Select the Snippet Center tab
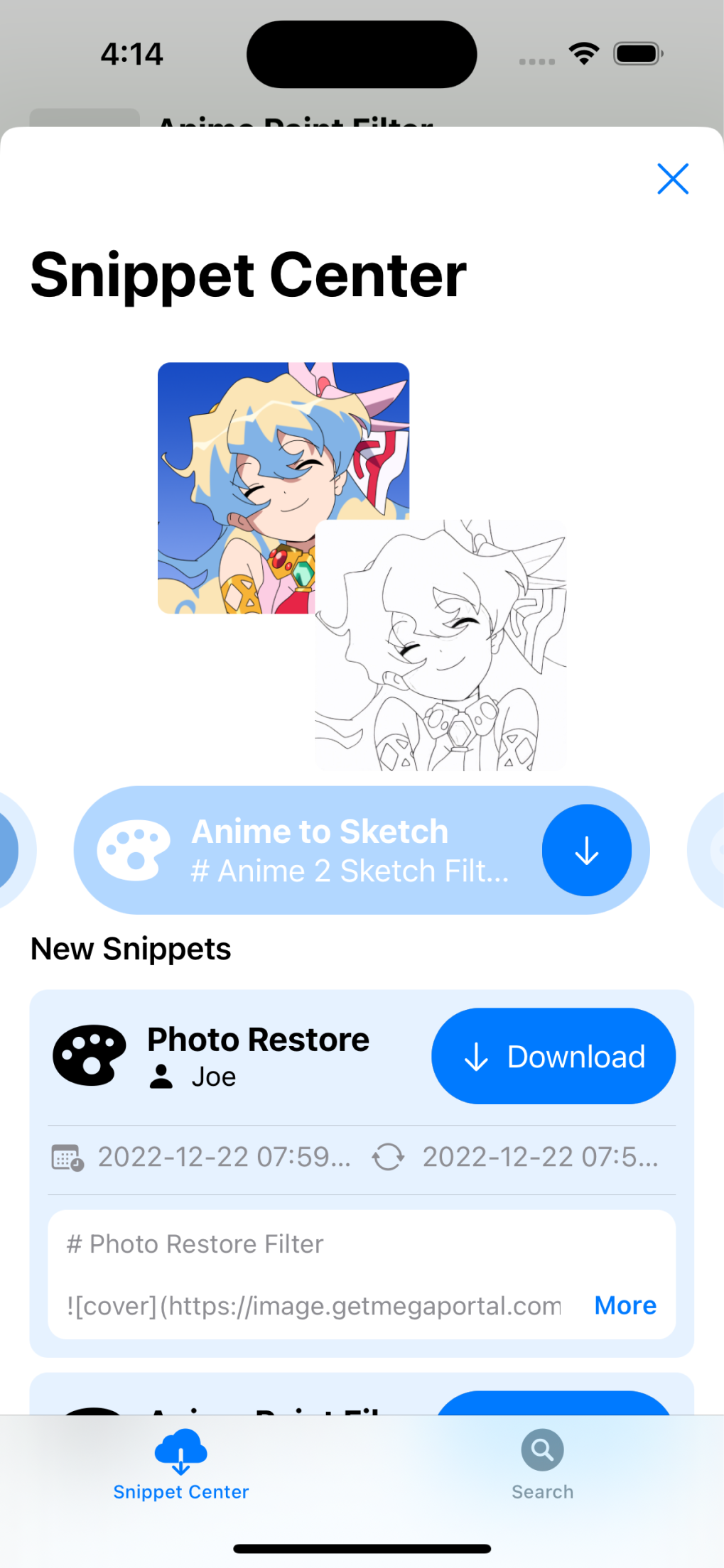Viewport: 724px width, 1568px height. (x=181, y=1464)
